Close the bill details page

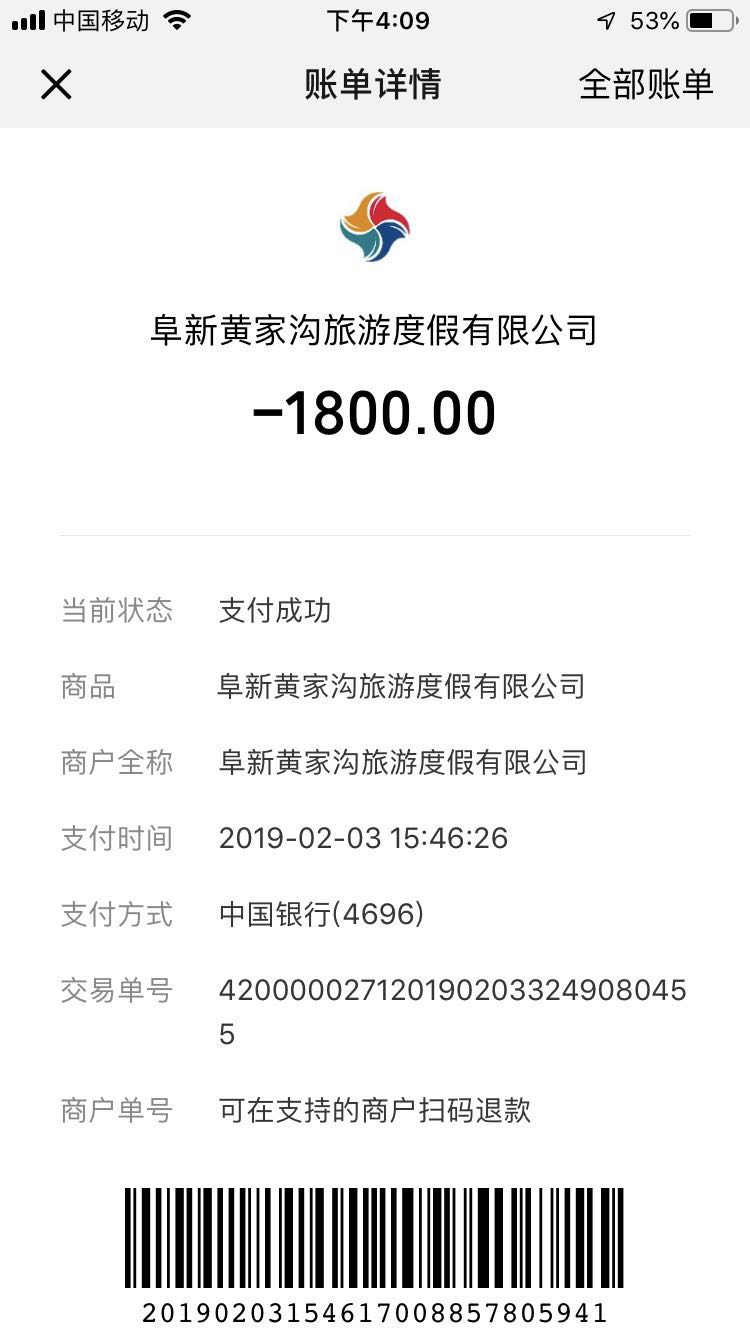(56, 85)
